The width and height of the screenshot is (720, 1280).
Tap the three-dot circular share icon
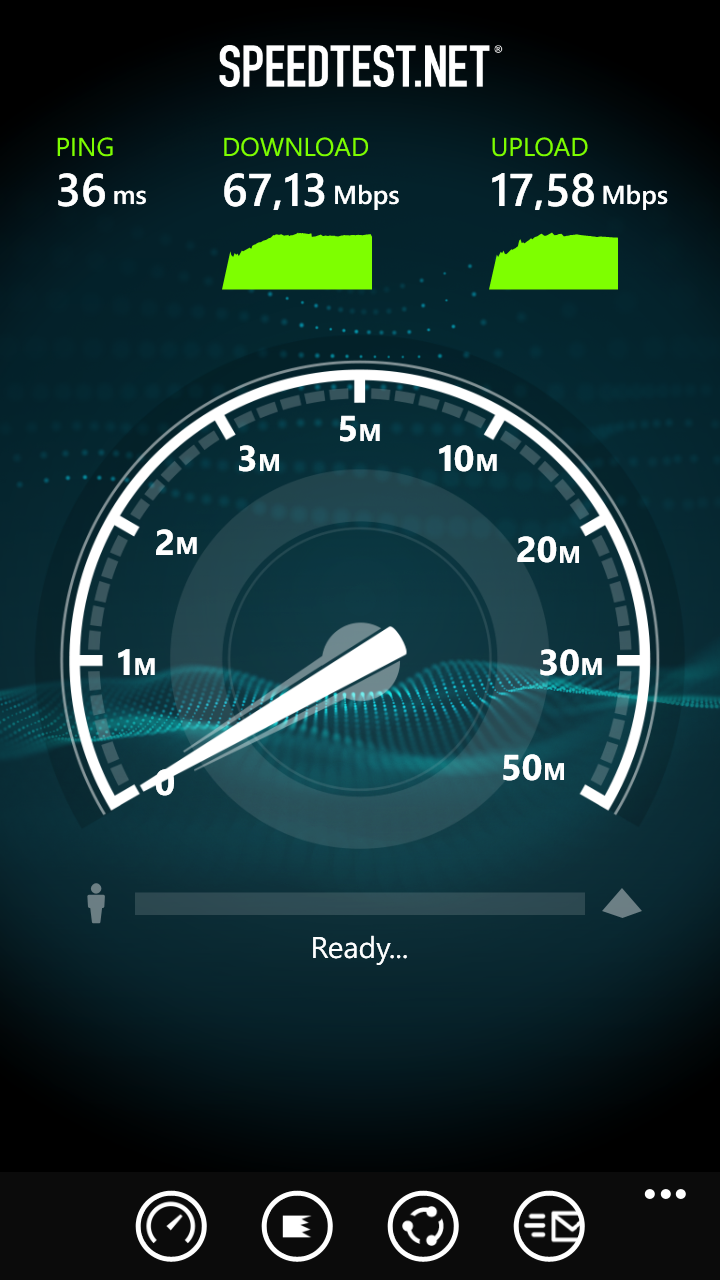pyautogui.click(x=423, y=1225)
